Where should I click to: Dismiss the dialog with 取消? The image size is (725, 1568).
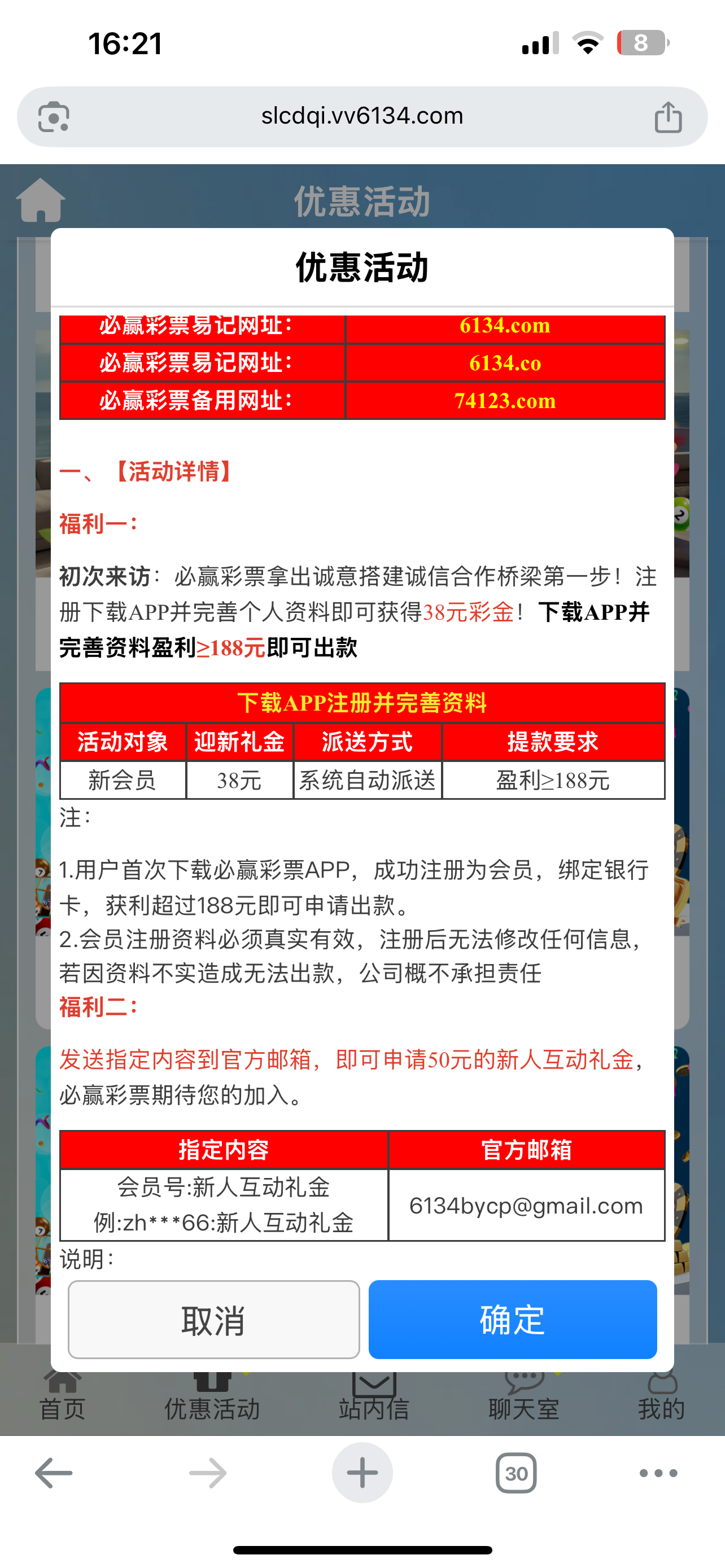coord(213,1320)
